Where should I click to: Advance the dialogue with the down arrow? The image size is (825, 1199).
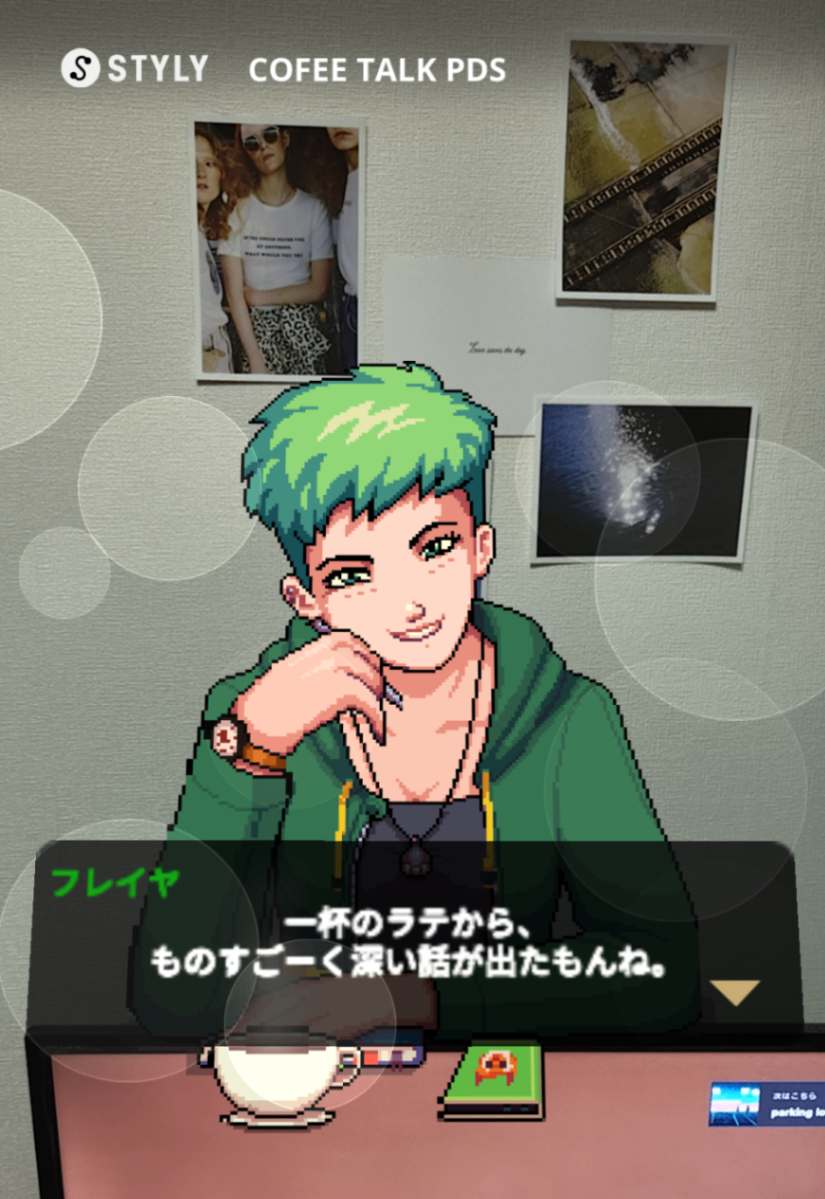pos(735,992)
